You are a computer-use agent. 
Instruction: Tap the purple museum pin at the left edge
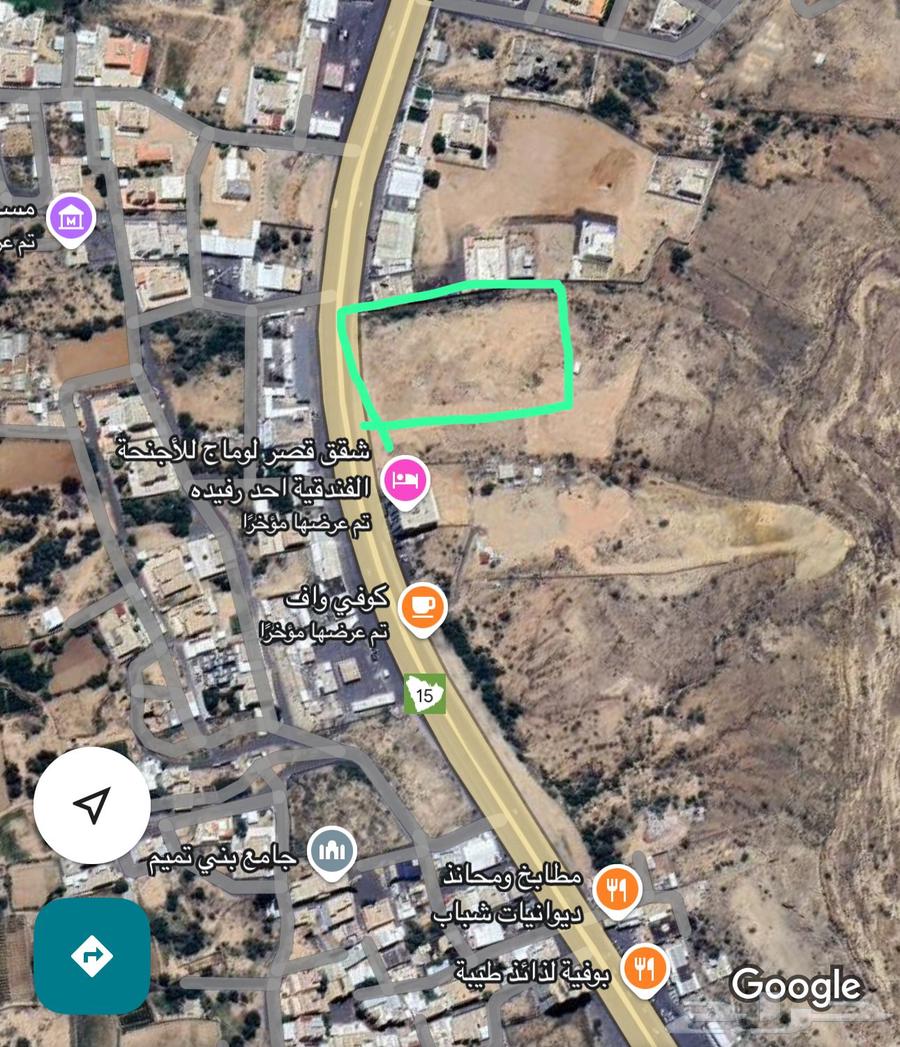click(71, 217)
